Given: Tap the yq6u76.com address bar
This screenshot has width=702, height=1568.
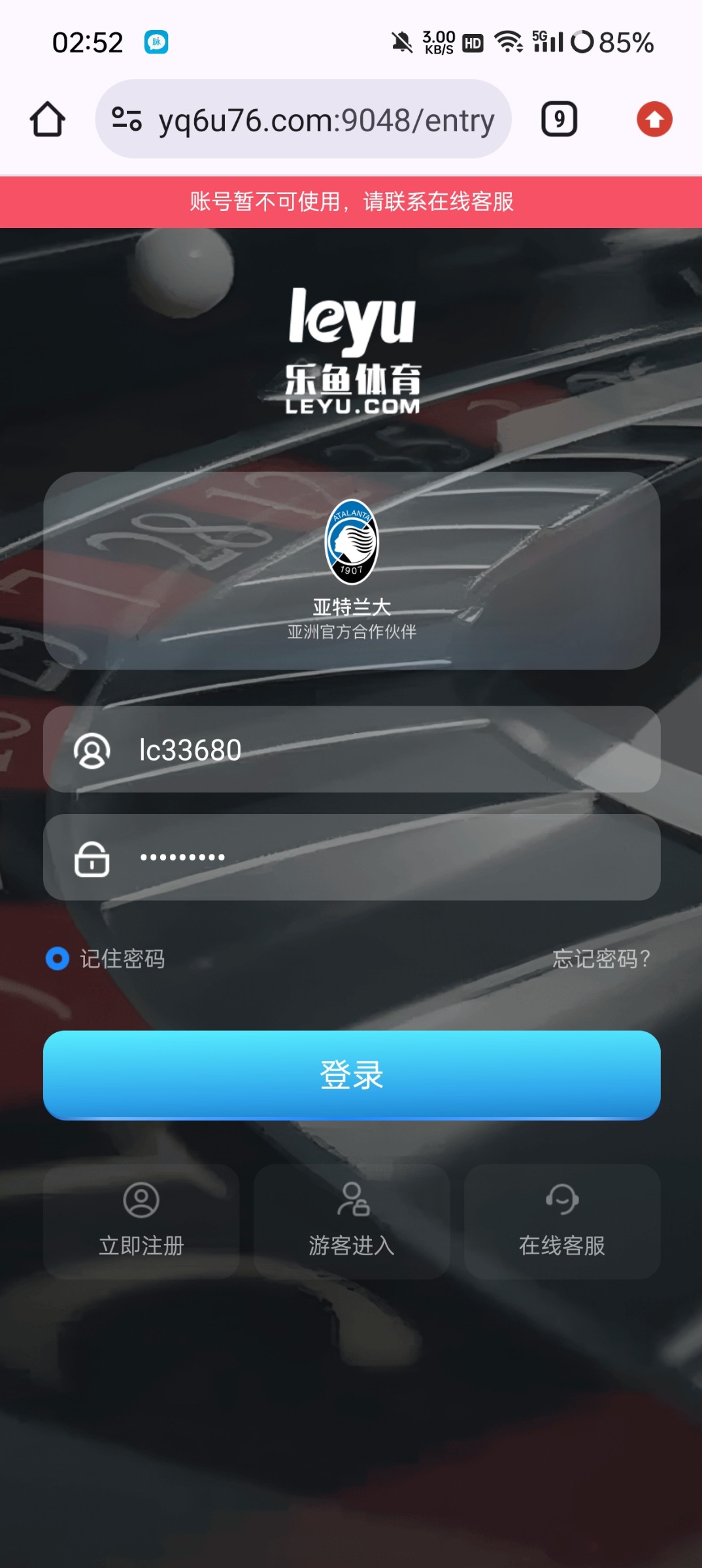Looking at the screenshot, I should tap(326, 120).
